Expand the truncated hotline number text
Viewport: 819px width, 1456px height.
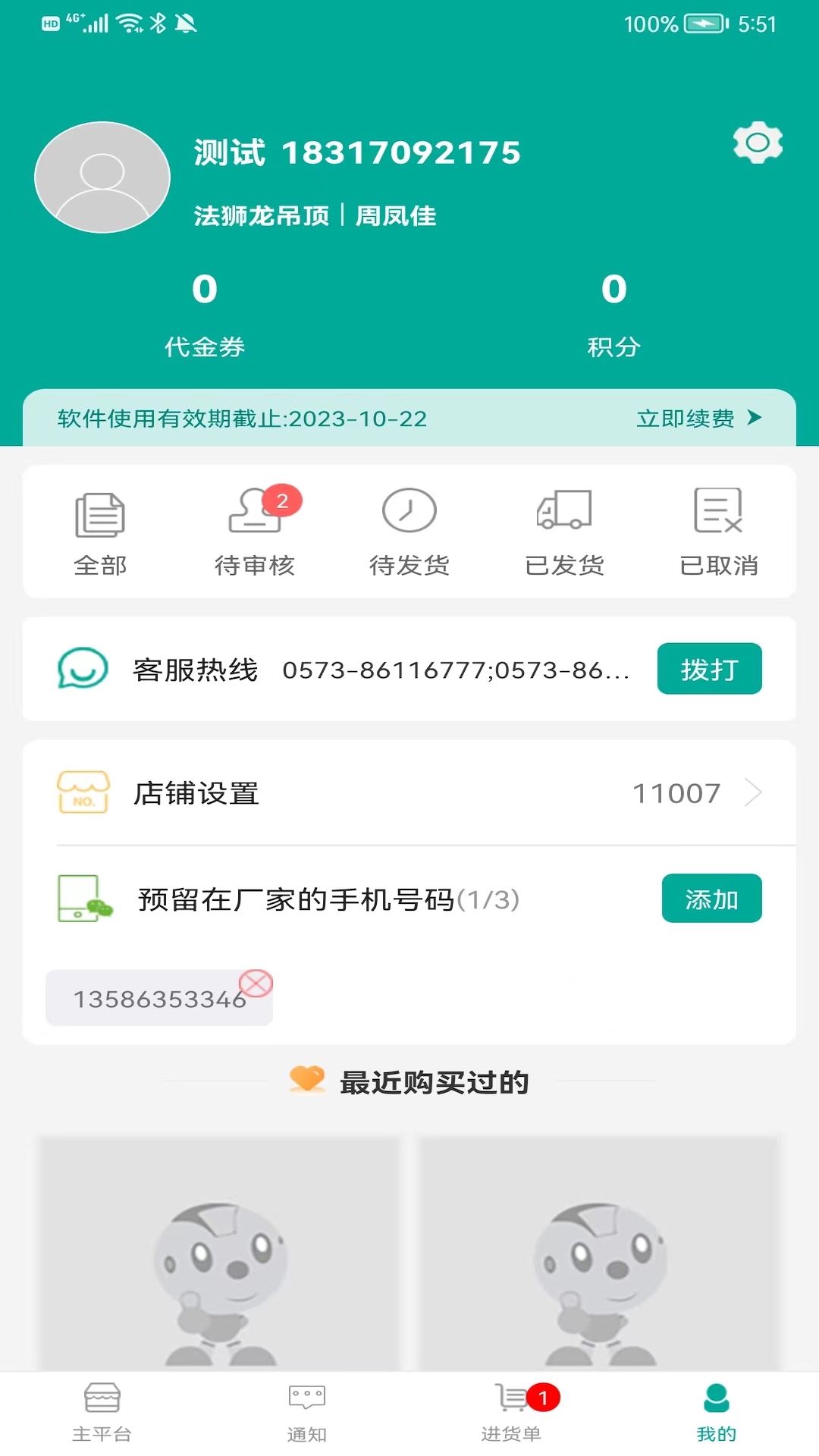pos(459,670)
